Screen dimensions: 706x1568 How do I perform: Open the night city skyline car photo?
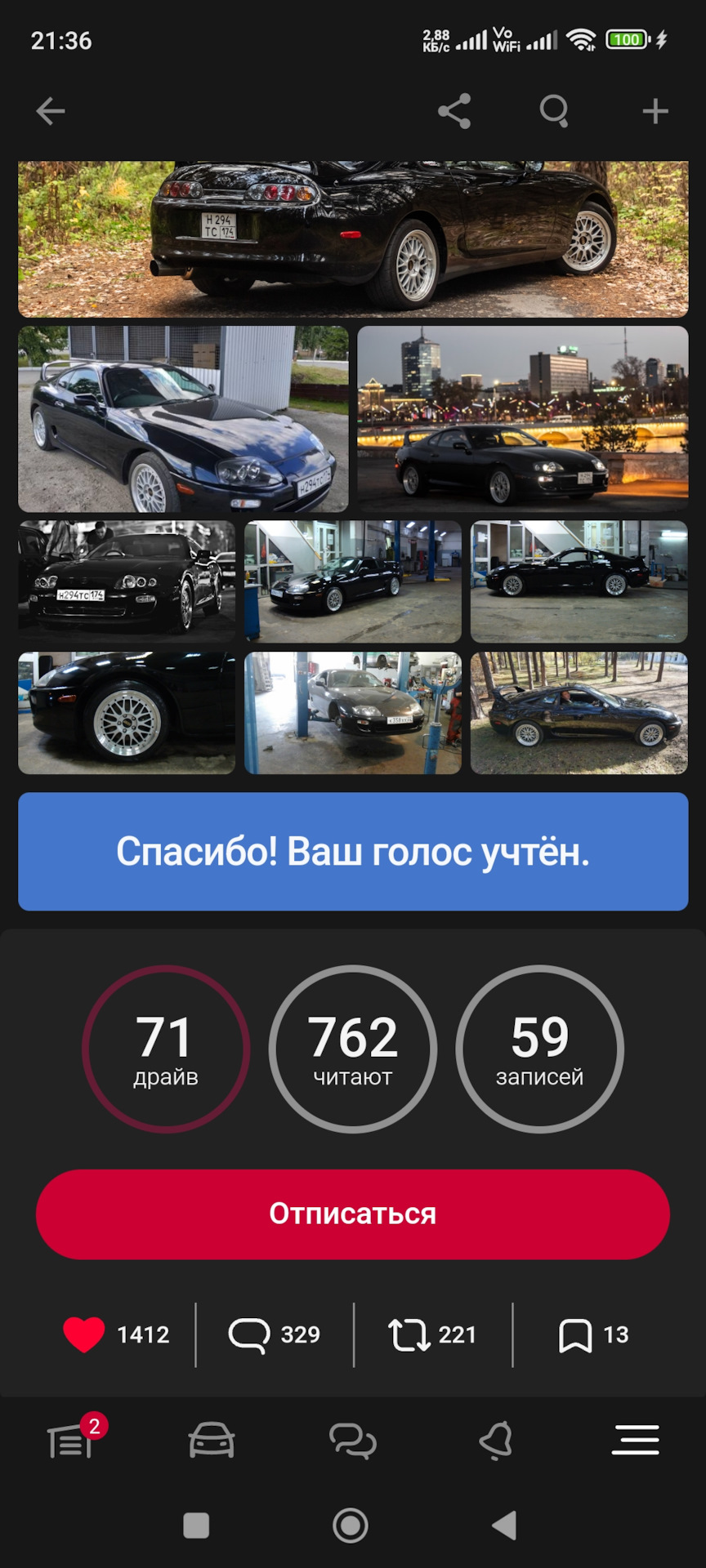tap(523, 419)
